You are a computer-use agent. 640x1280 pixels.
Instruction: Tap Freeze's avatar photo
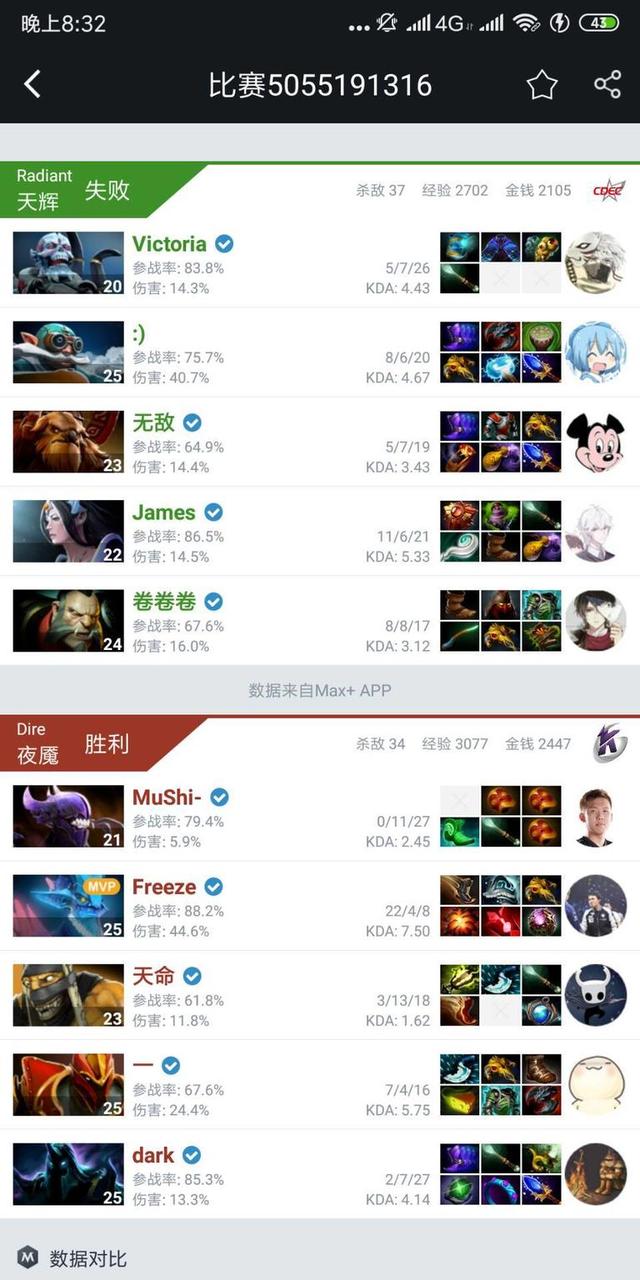pos(596,906)
